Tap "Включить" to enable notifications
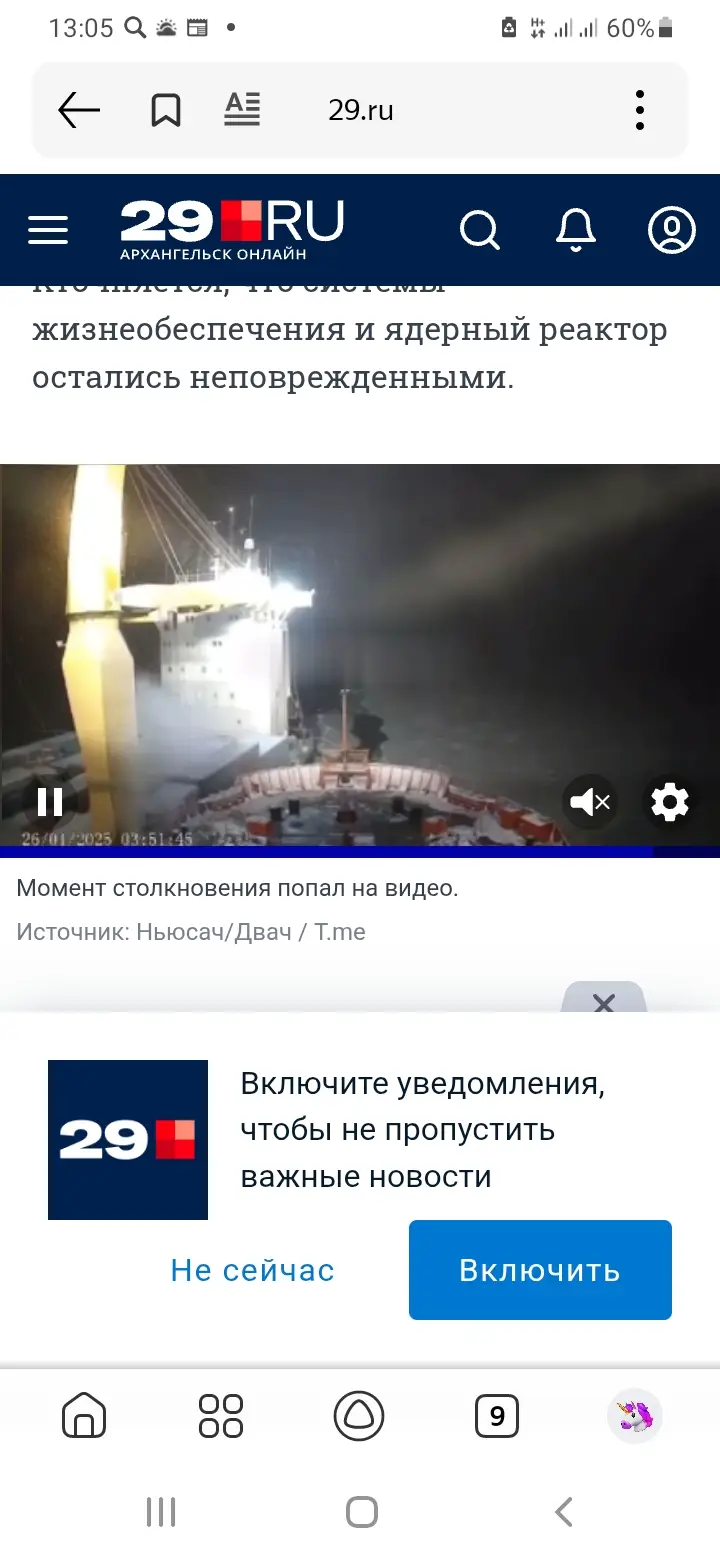 [540, 1270]
